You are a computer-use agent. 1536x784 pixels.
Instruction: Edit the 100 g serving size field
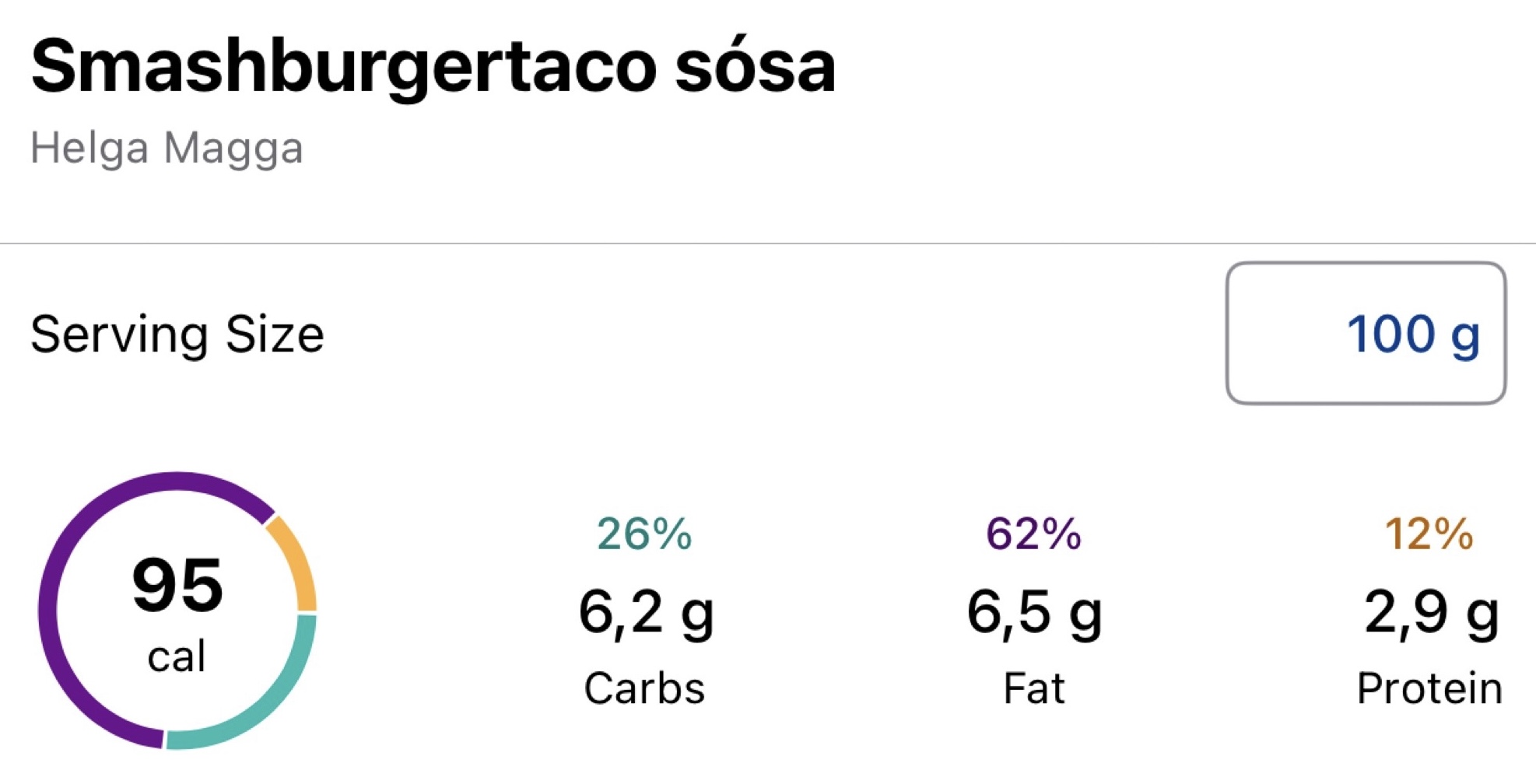point(1366,334)
